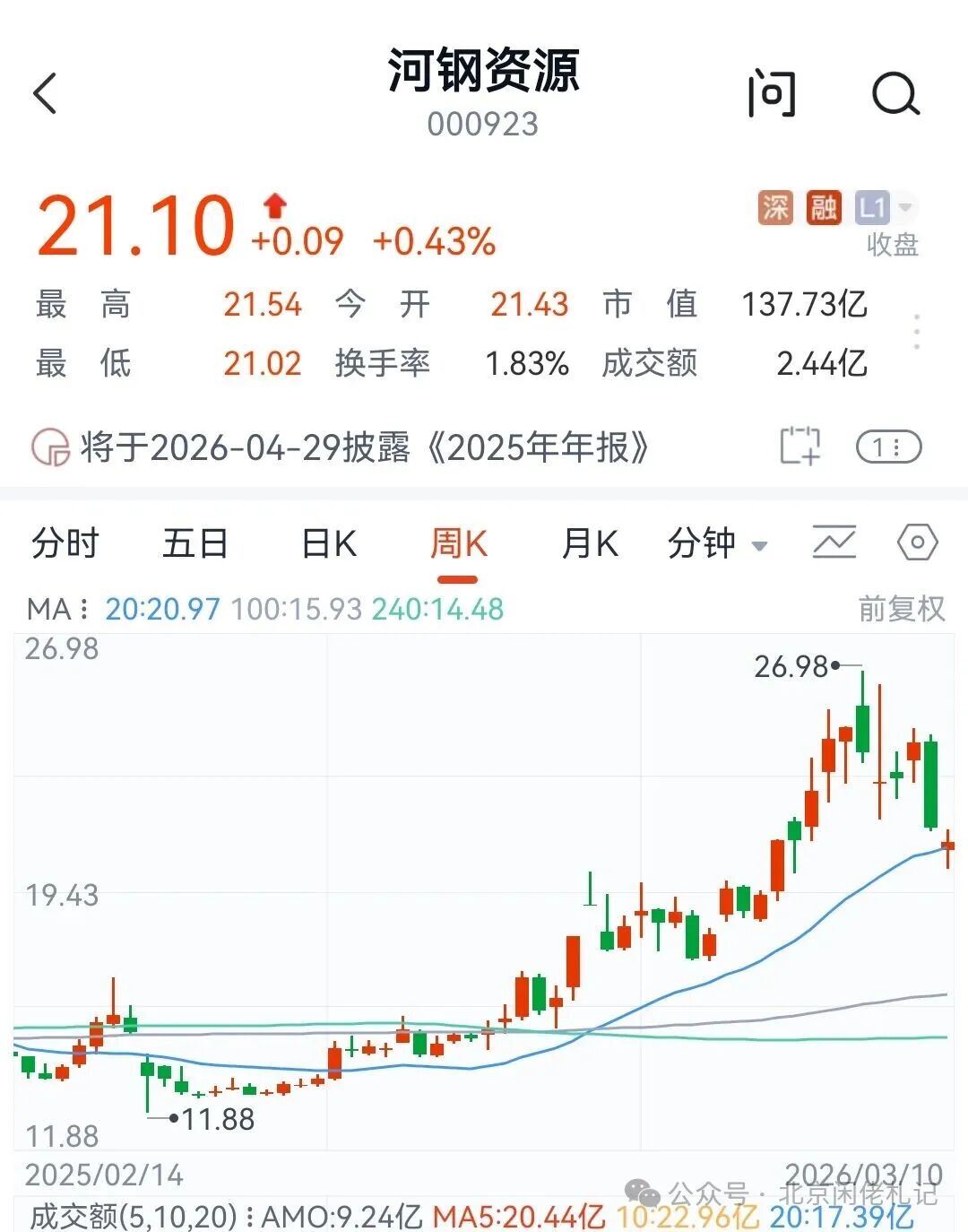This screenshot has width=968, height=1232.
Task: Tap the screenshot capture icon
Action: (799, 446)
